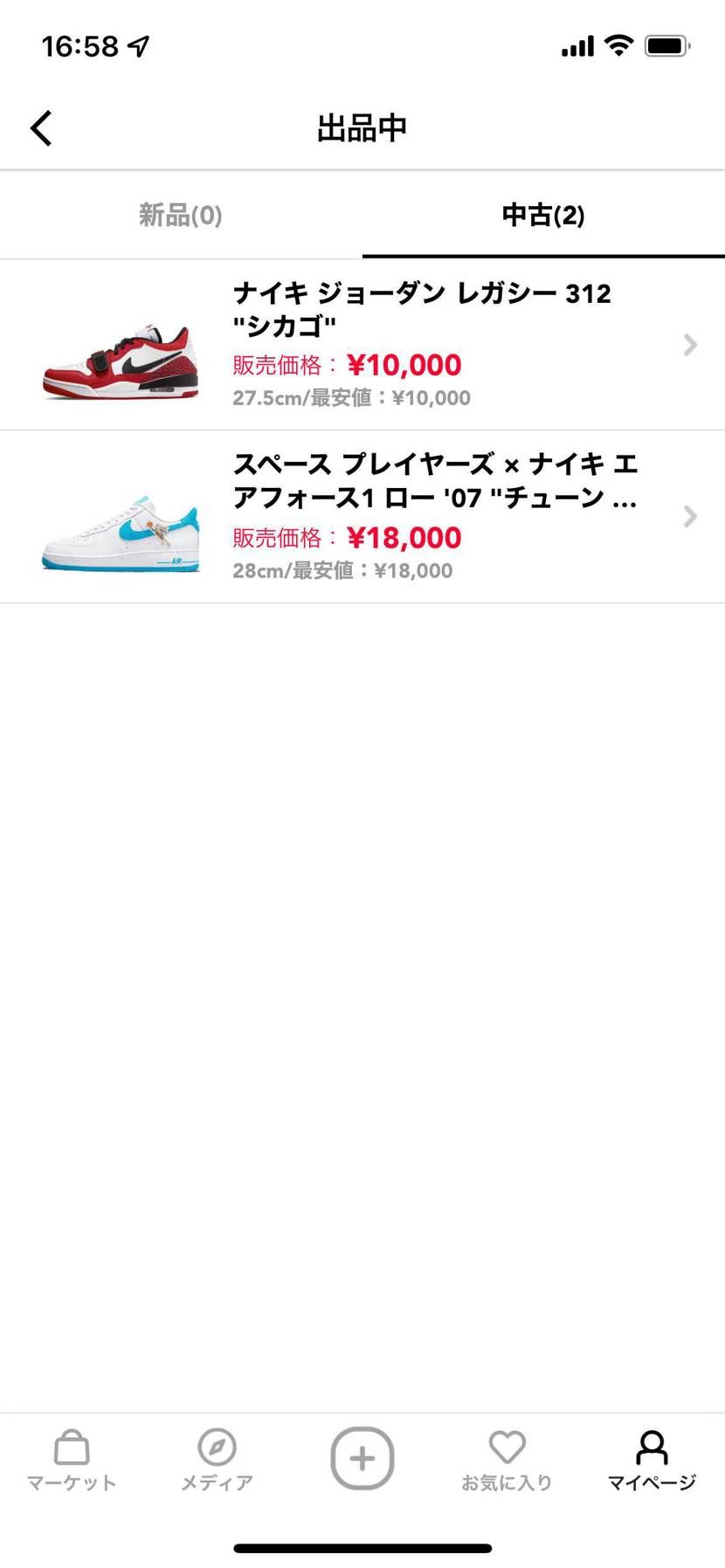Open the スペース プレイヤーズ エアフォース1 listing
725x1568 pixels.
[x=362, y=517]
